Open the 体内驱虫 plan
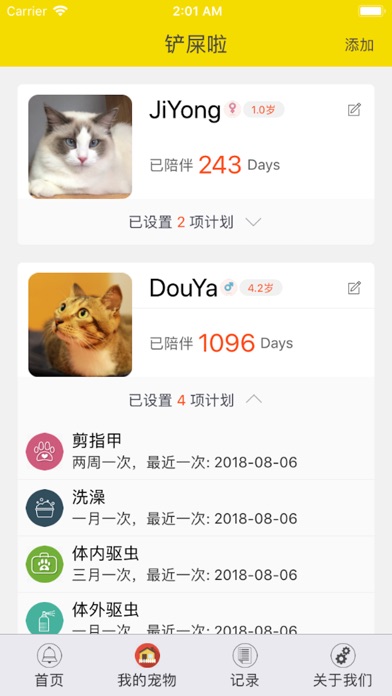 coord(196,564)
